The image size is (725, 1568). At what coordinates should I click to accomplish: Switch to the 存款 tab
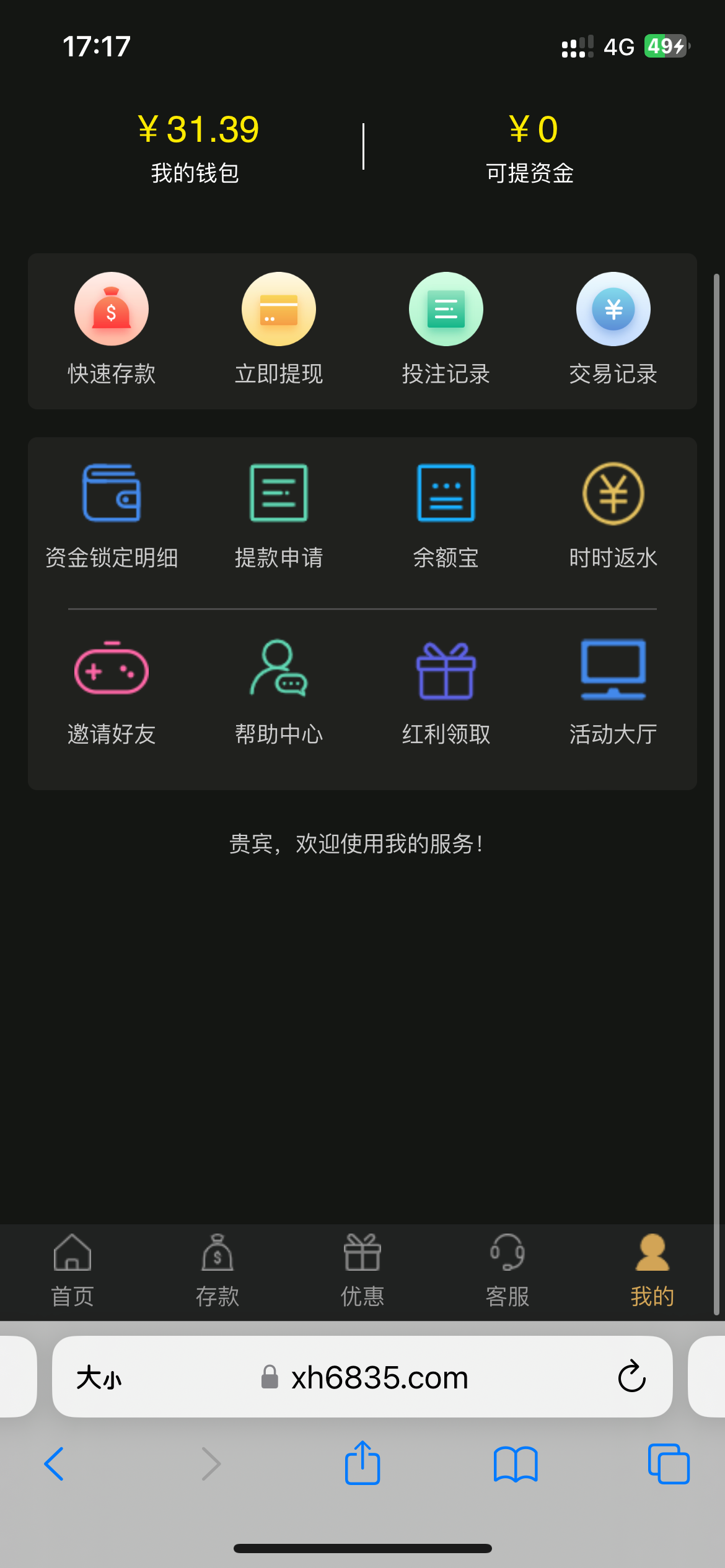217,1270
